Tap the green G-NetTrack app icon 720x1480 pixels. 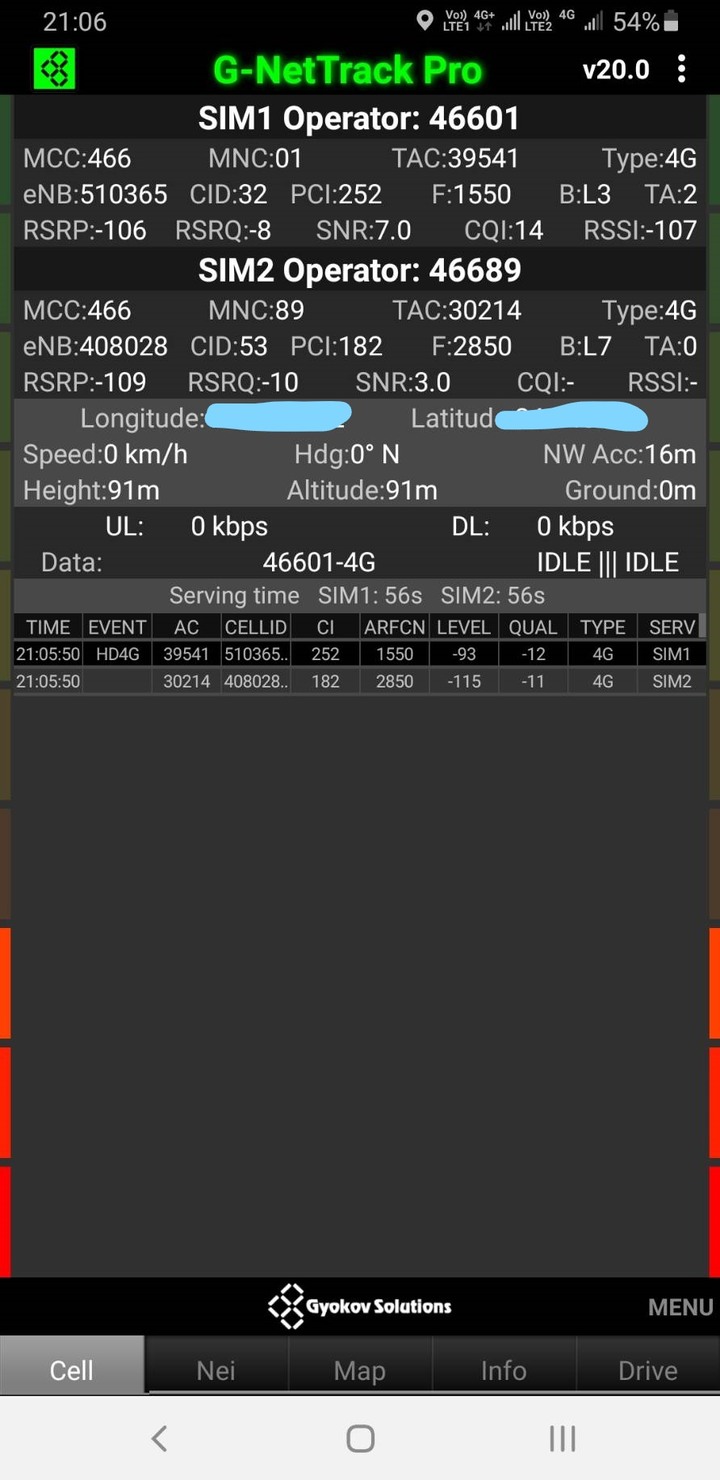[x=54, y=69]
